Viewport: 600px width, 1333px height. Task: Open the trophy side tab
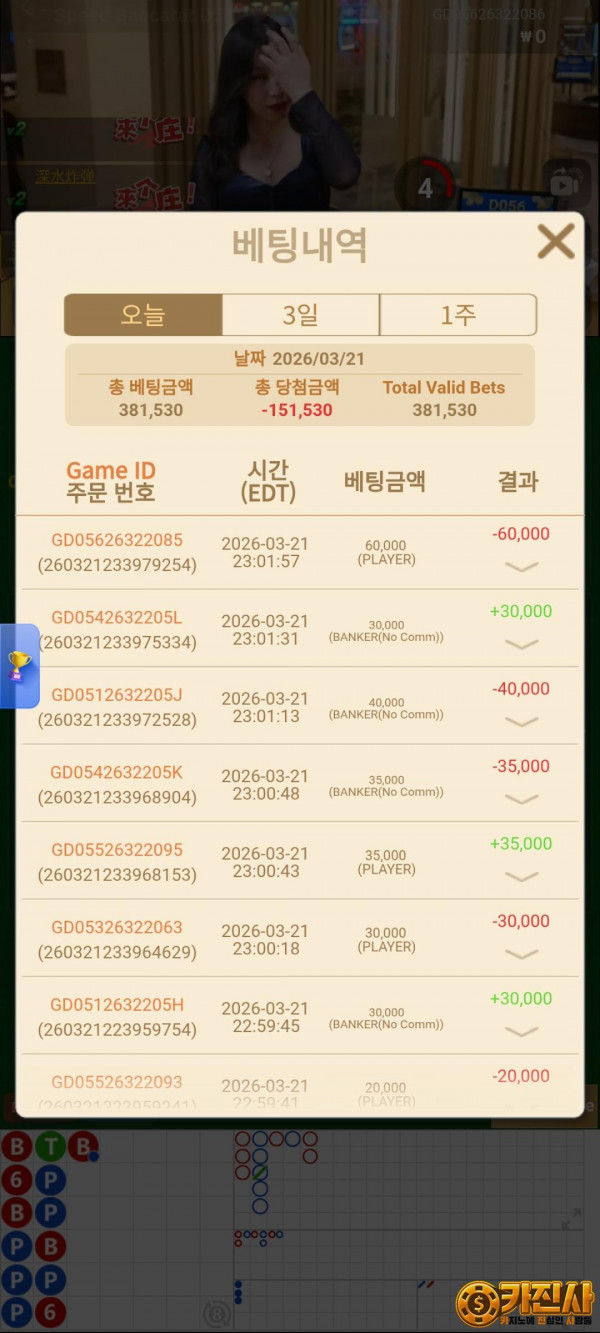click(x=19, y=666)
